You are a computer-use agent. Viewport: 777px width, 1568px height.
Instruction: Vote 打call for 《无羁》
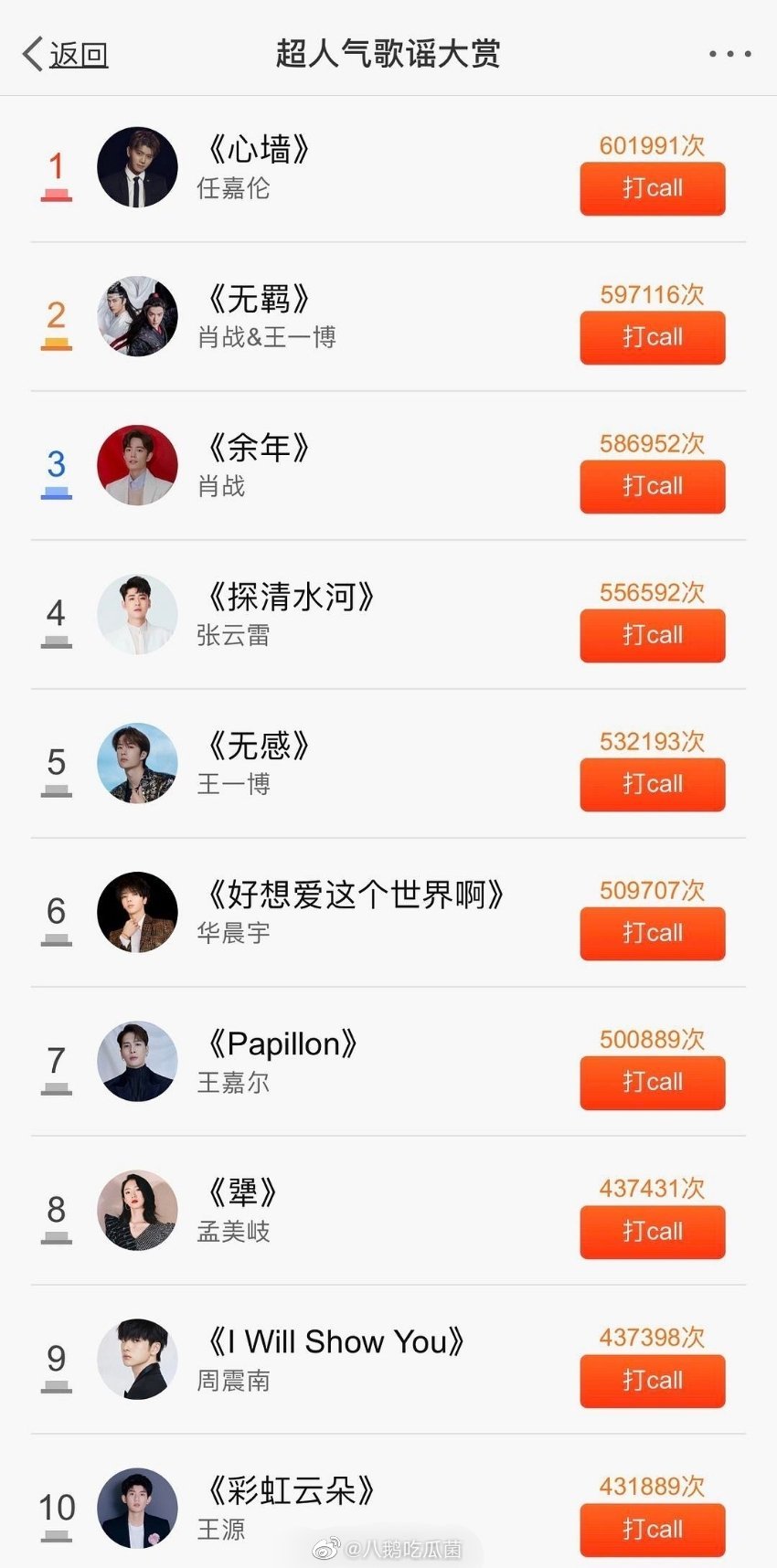652,337
